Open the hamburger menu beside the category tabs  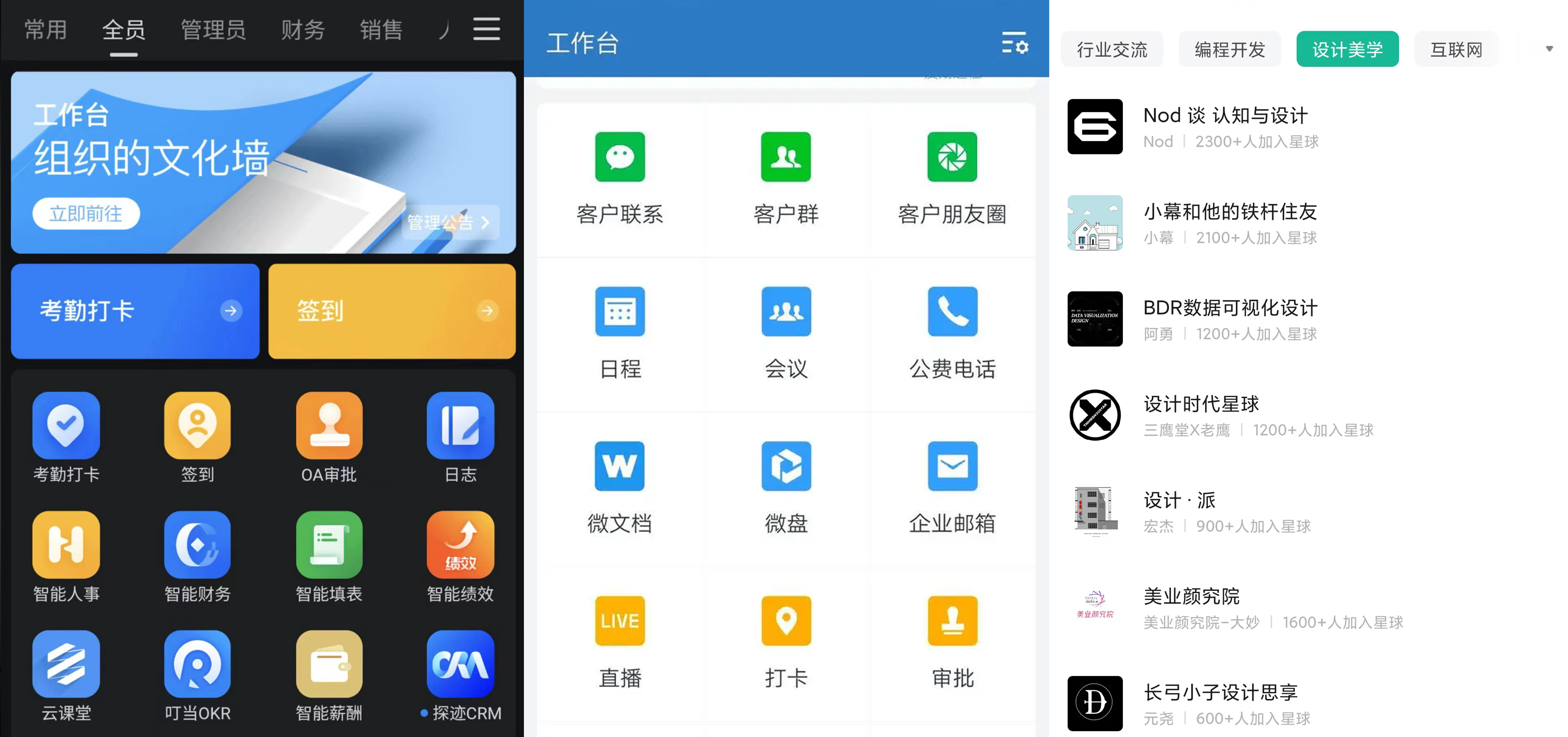pos(486,29)
